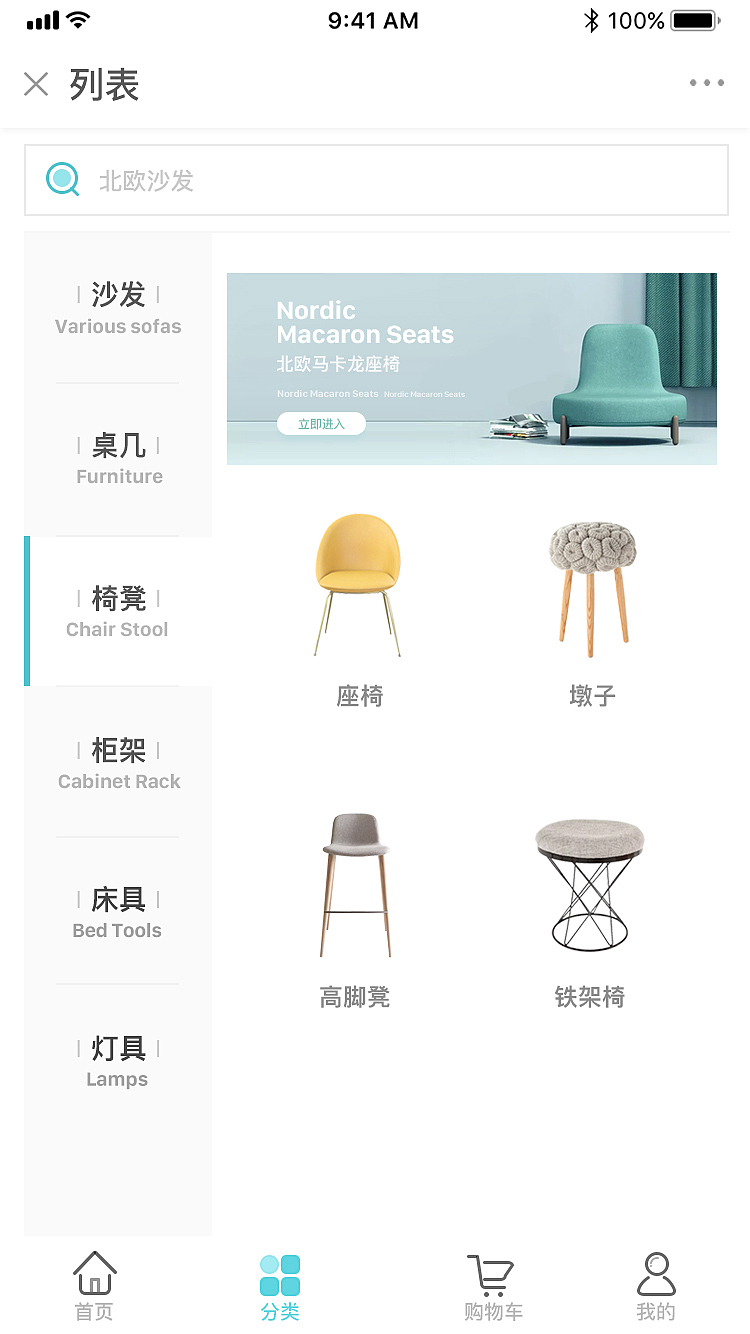This screenshot has width=750, height=1334.
Task: Switch to the 灯具 Lamps category
Action: (116, 1061)
